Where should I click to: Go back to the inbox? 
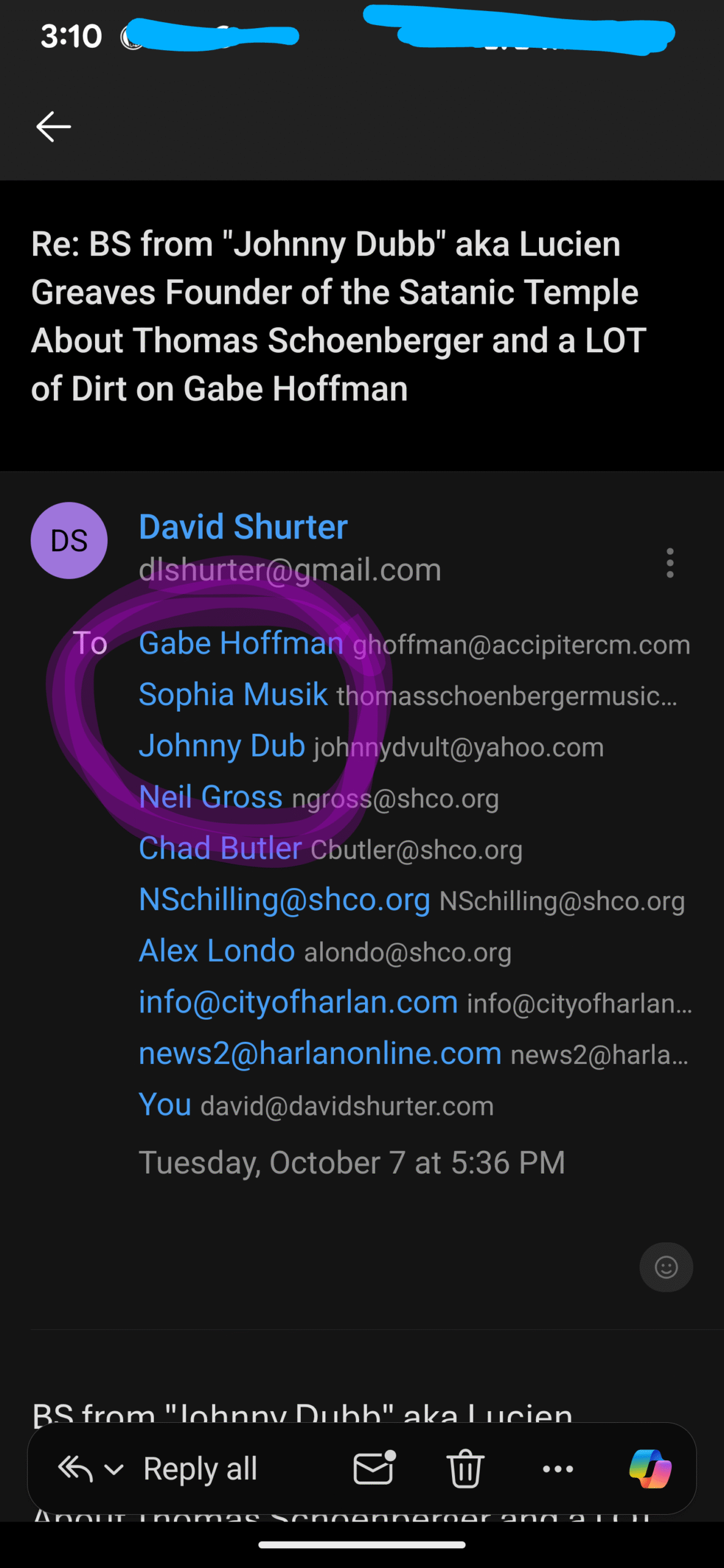pos(54,127)
